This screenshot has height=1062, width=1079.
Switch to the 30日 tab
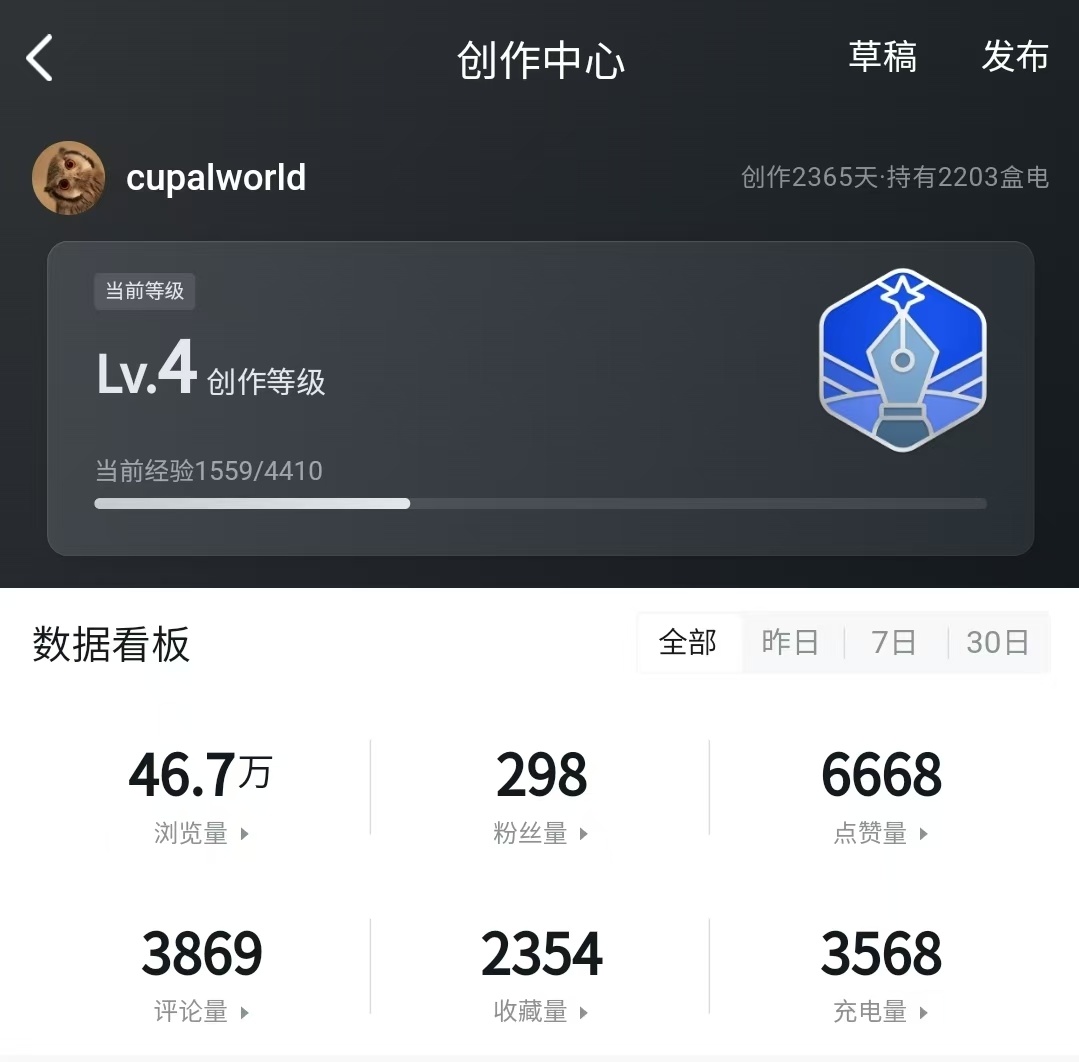point(997,642)
